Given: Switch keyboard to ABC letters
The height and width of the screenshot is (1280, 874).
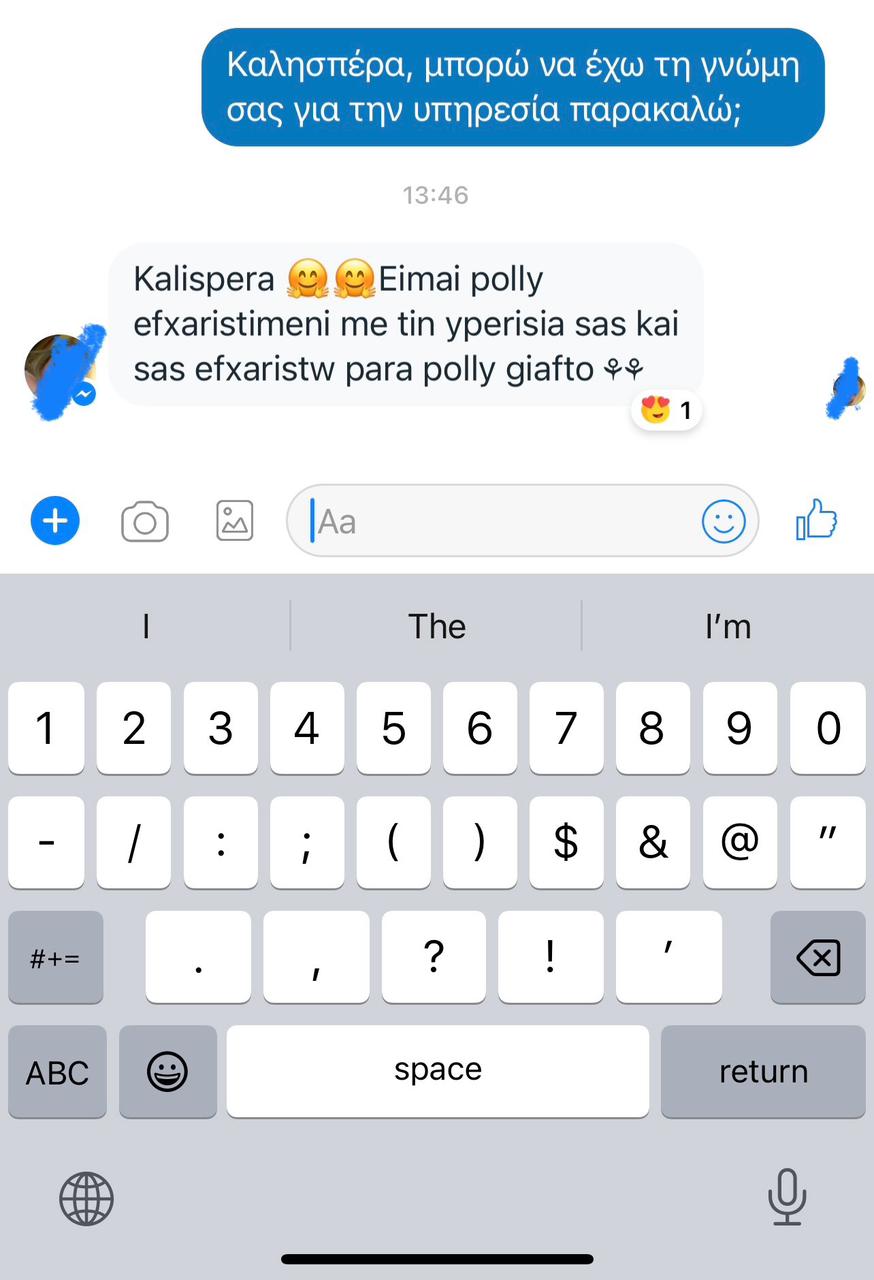Looking at the screenshot, I should coord(57,1072).
